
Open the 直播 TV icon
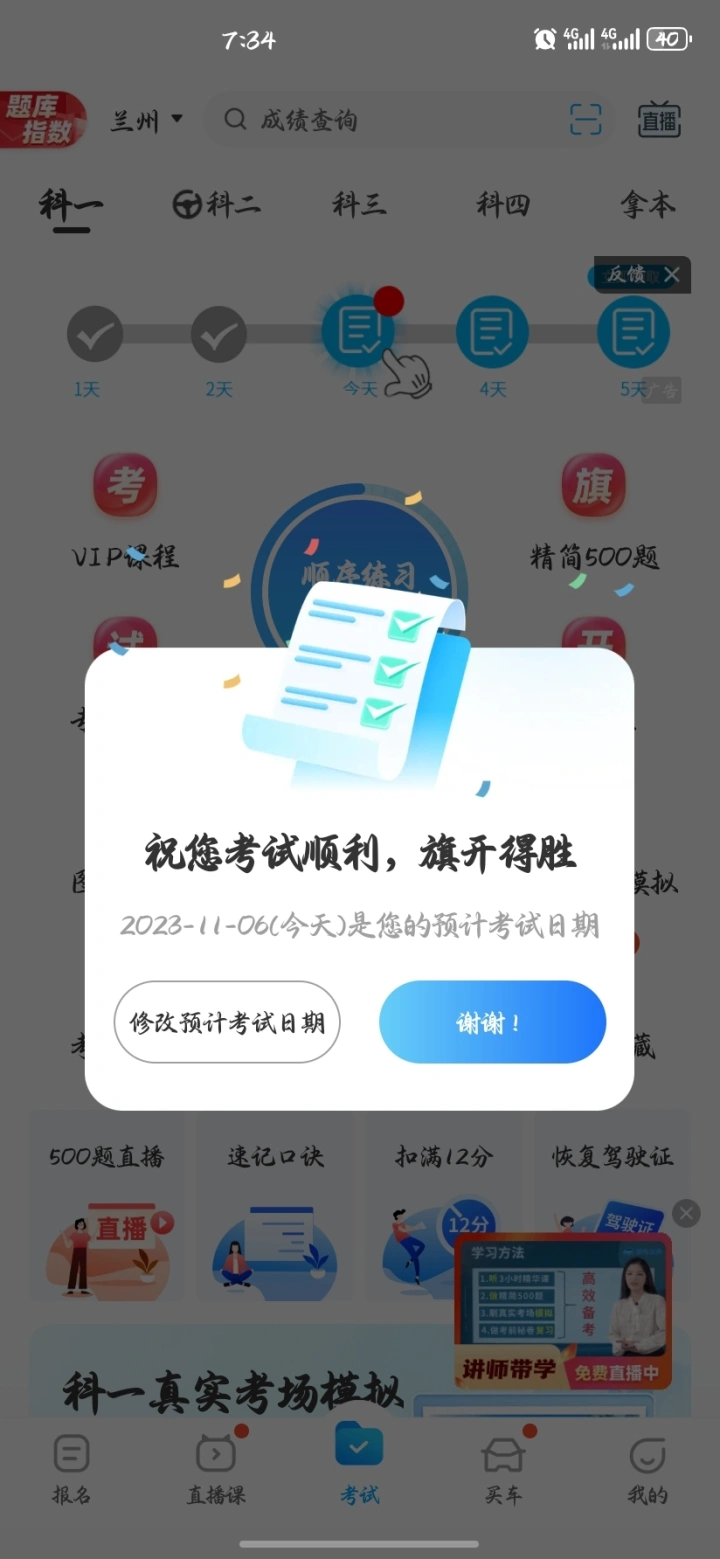coord(659,120)
